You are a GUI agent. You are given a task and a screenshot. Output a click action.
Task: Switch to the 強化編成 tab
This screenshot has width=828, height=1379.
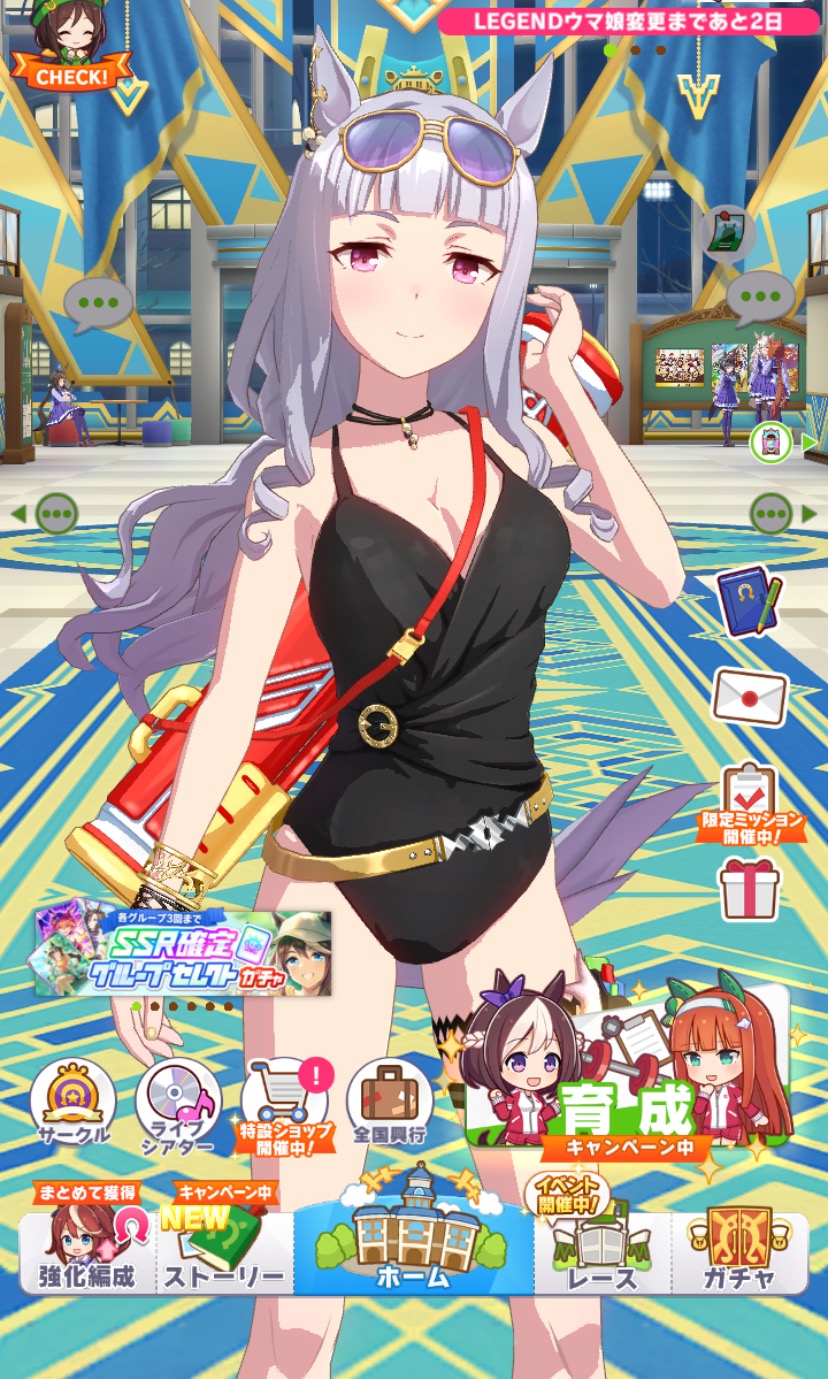click(x=88, y=1250)
